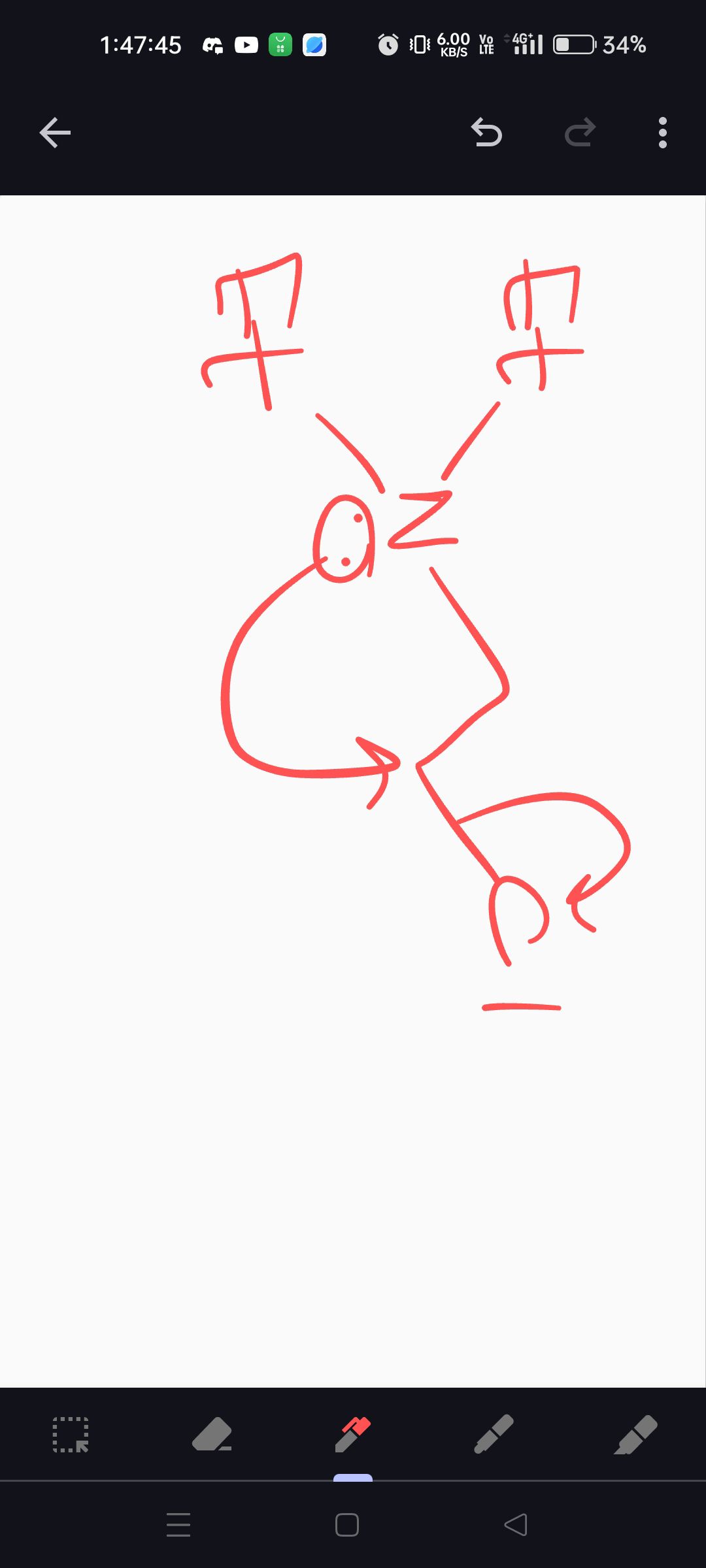Go to the home screen

point(347,1525)
